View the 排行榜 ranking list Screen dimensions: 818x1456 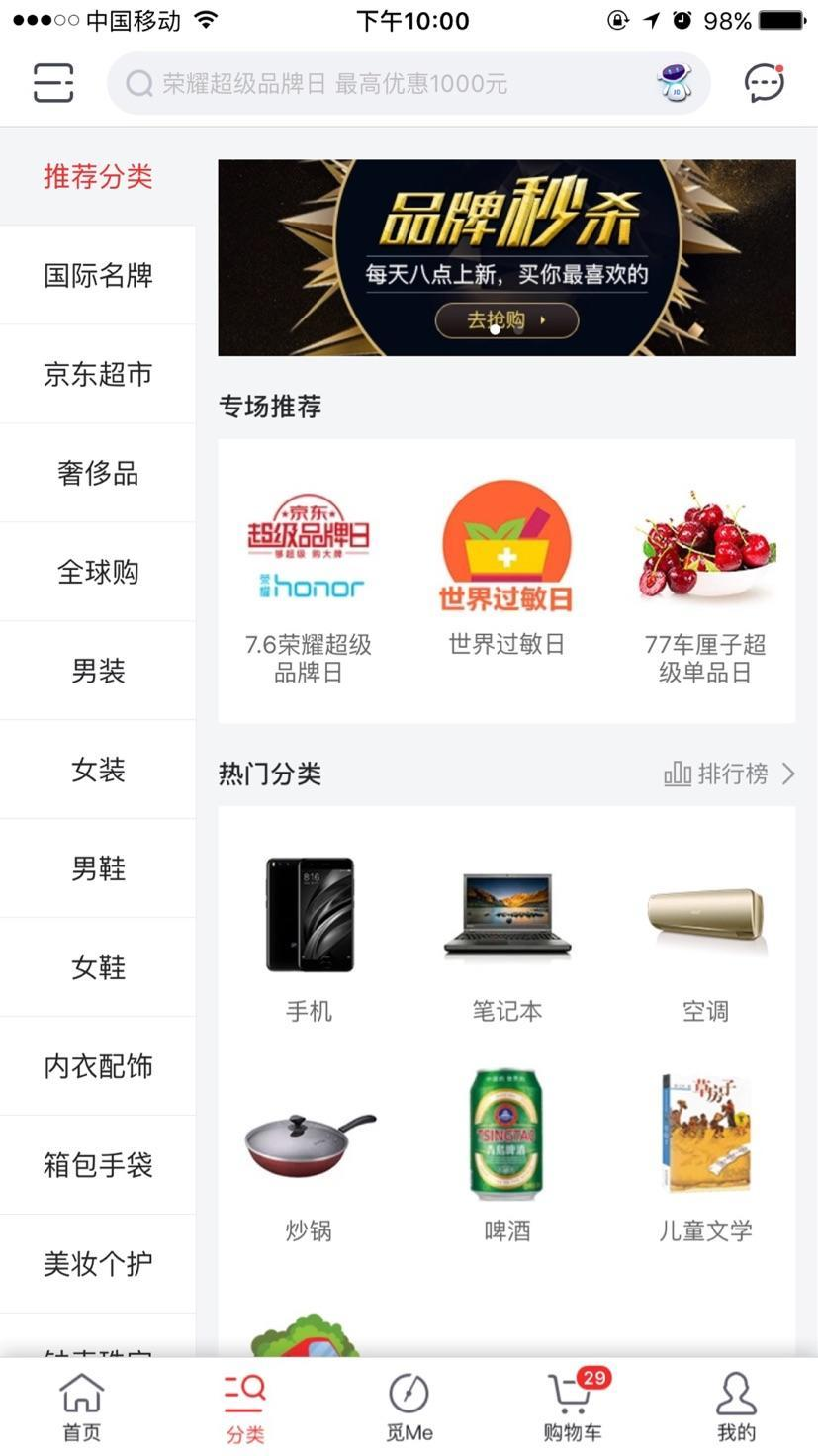[x=730, y=773]
